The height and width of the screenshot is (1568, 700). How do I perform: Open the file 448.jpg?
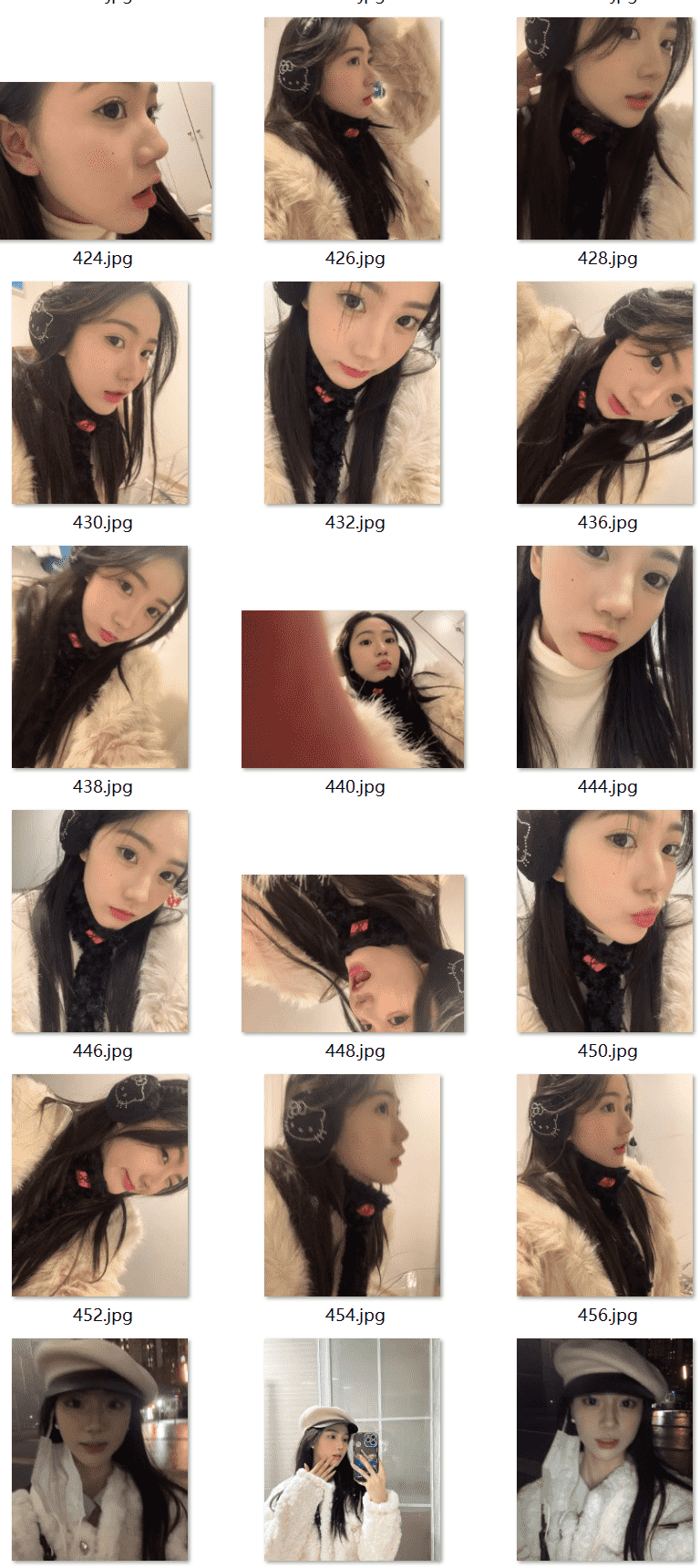pyautogui.click(x=353, y=953)
